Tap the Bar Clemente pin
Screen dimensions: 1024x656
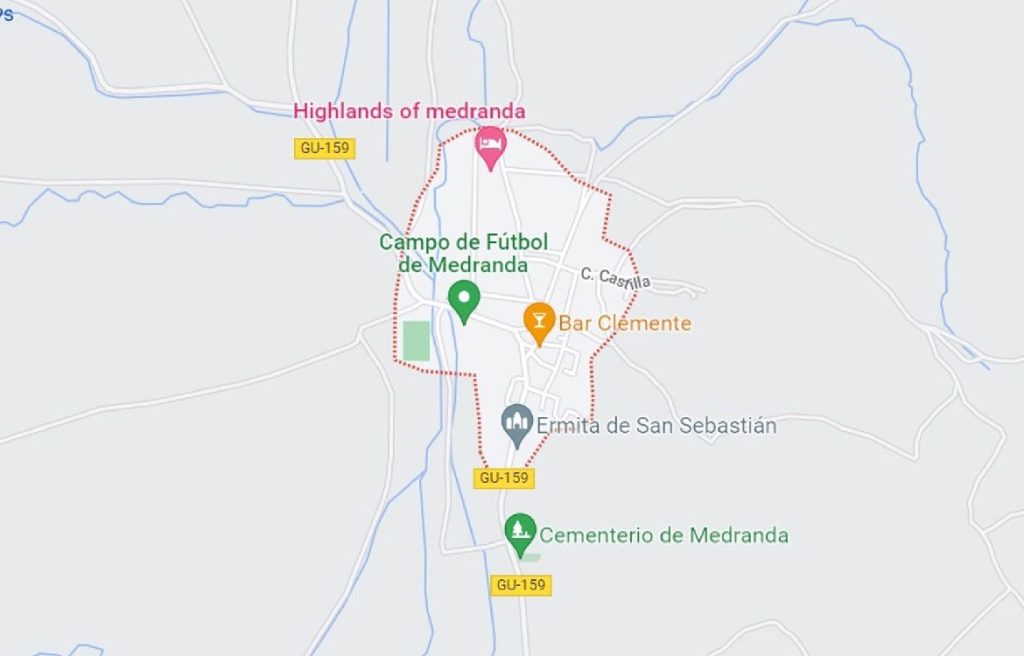(x=539, y=320)
